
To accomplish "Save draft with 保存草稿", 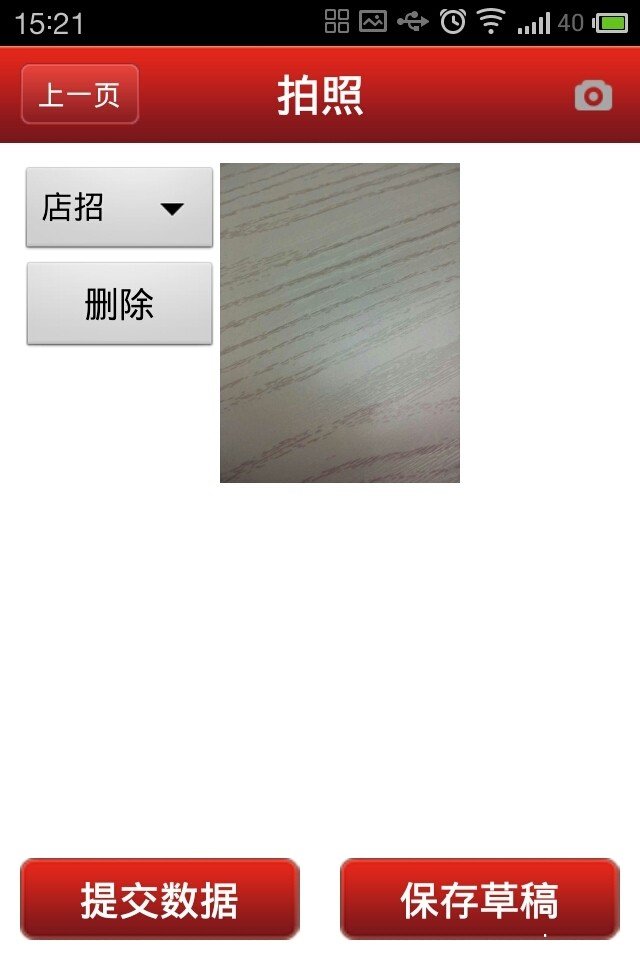I will (x=480, y=899).
